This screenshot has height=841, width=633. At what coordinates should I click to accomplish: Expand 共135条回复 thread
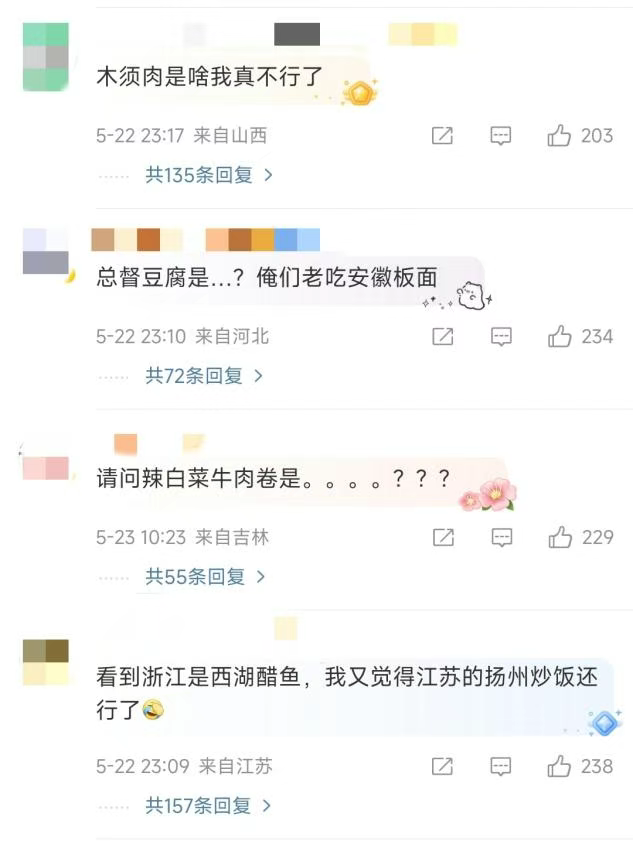click(209, 175)
